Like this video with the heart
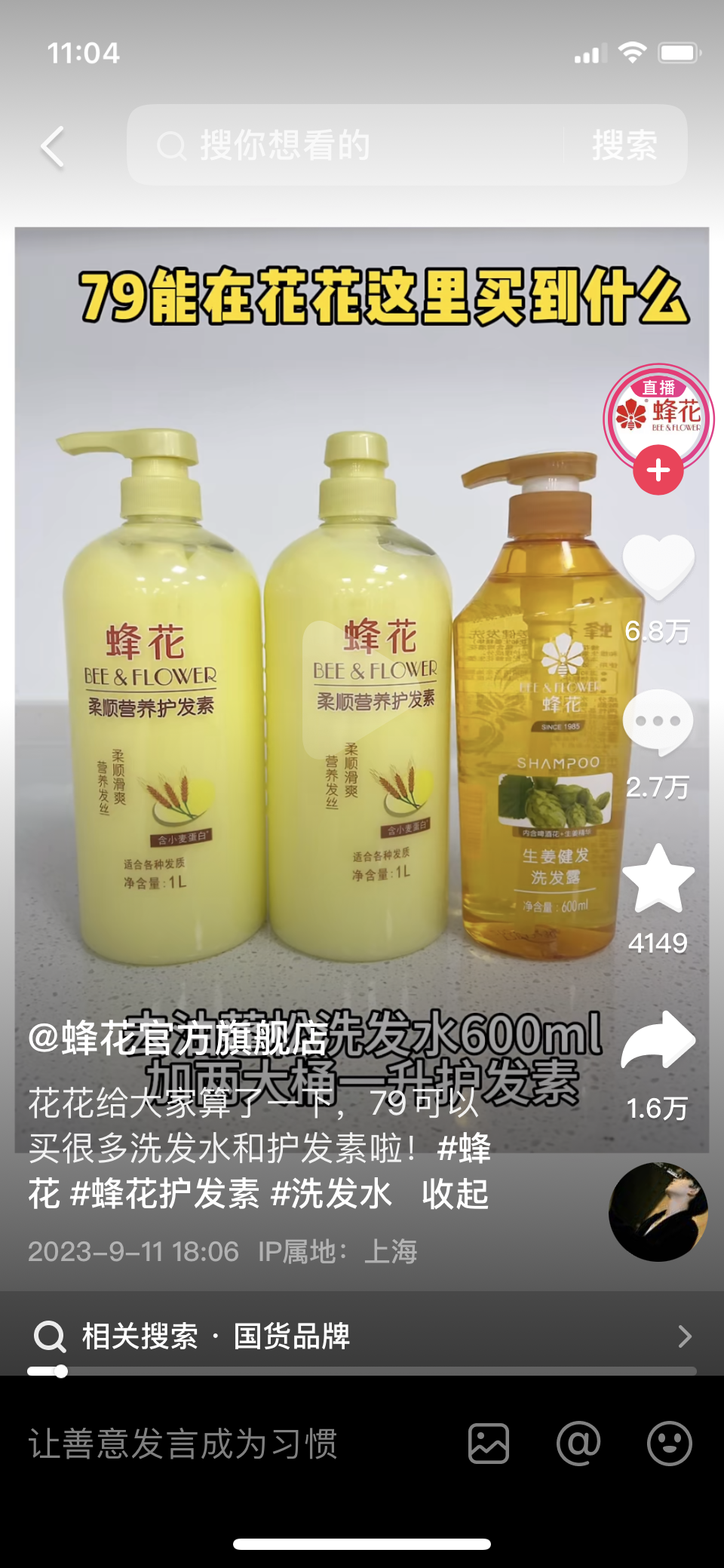724x1568 pixels. pyautogui.click(x=658, y=566)
